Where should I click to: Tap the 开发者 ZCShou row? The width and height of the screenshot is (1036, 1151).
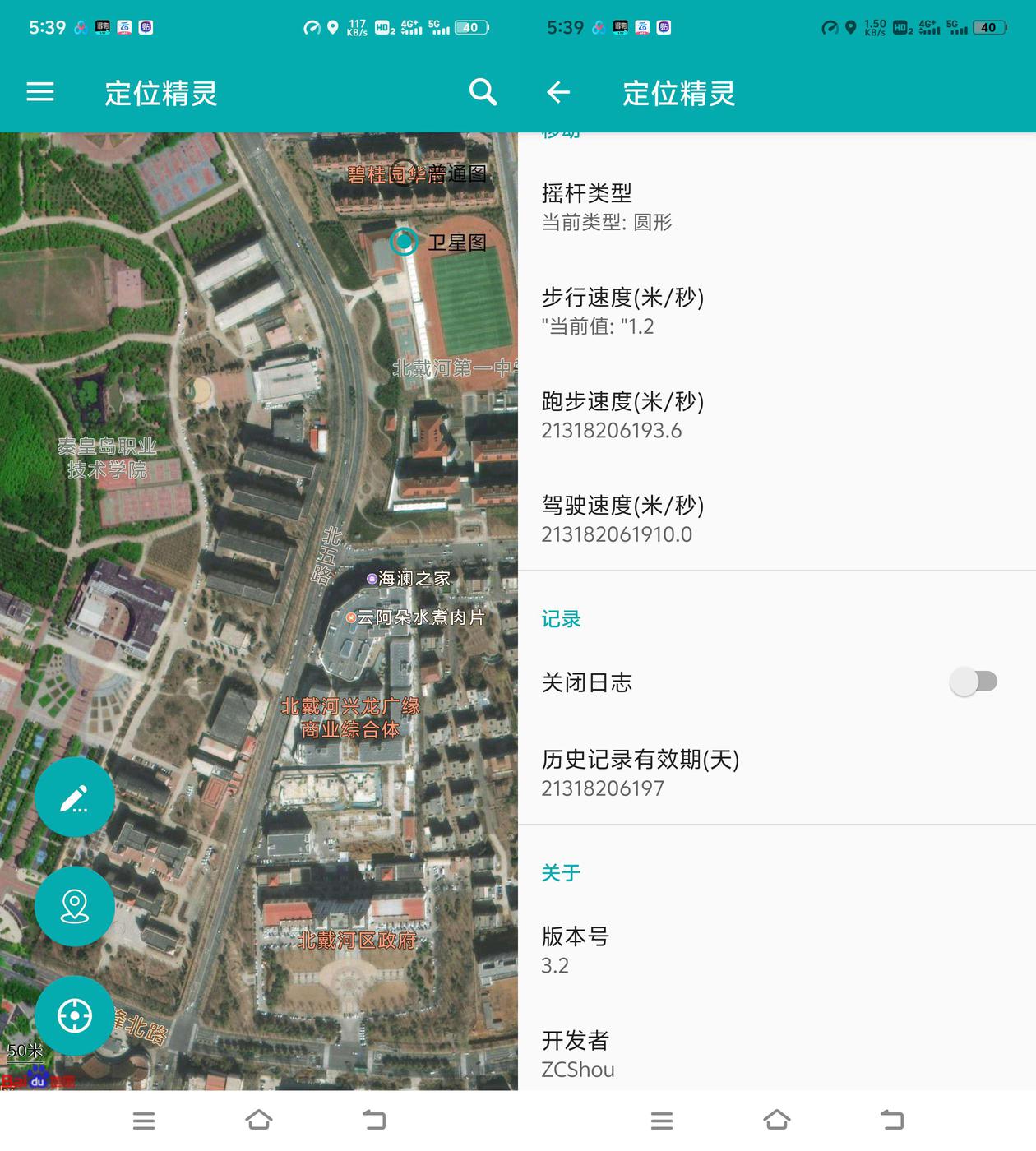pos(777,1054)
